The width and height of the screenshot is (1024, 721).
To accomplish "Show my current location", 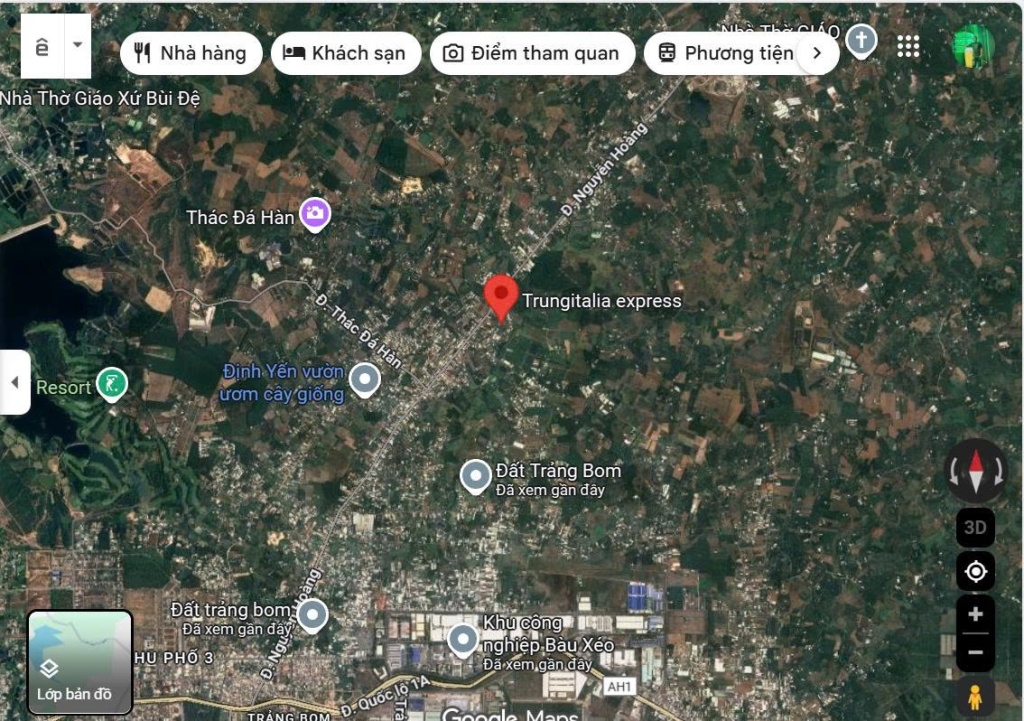I will [975, 571].
